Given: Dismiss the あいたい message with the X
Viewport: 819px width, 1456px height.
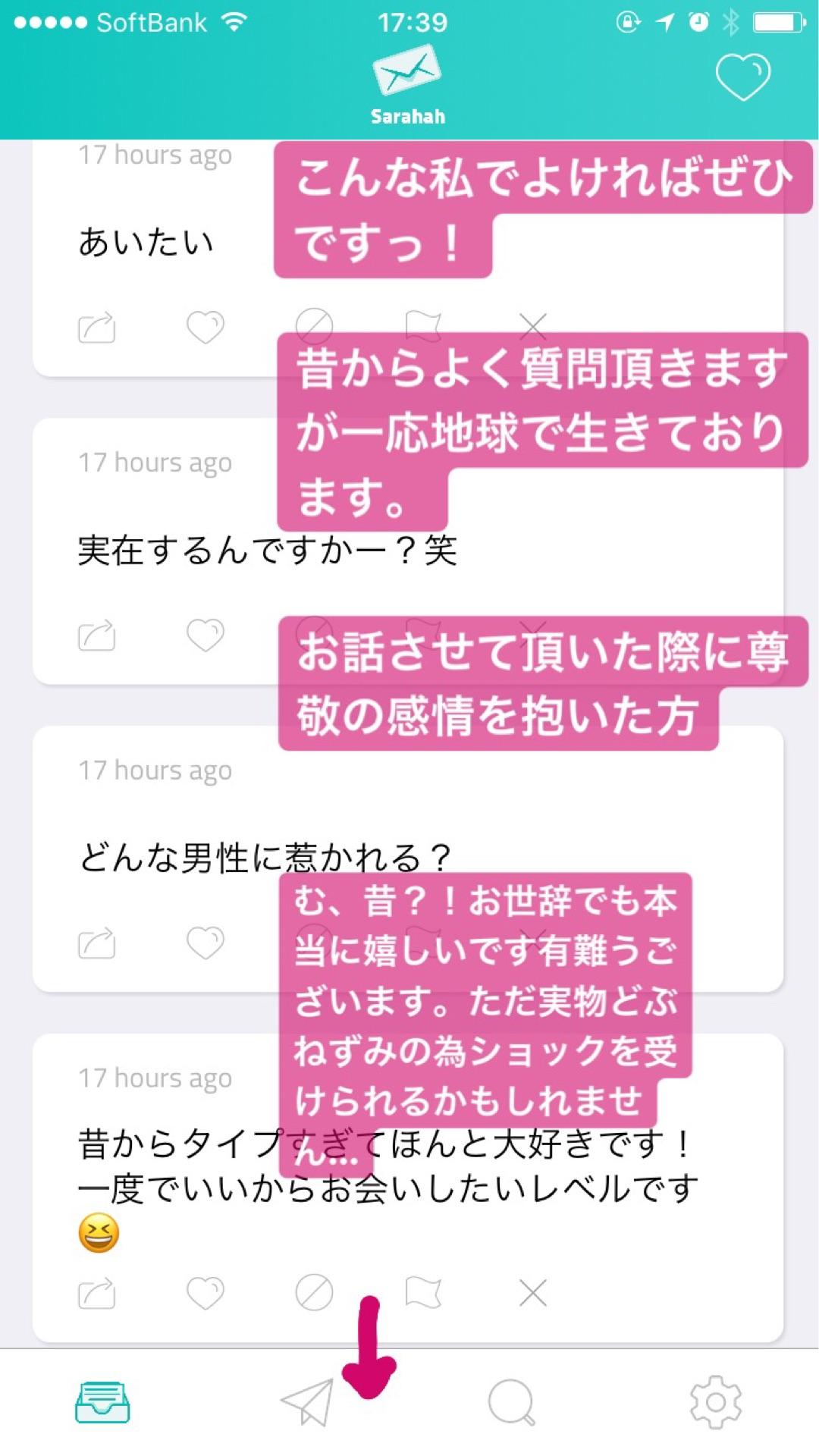Looking at the screenshot, I should pyautogui.click(x=531, y=328).
